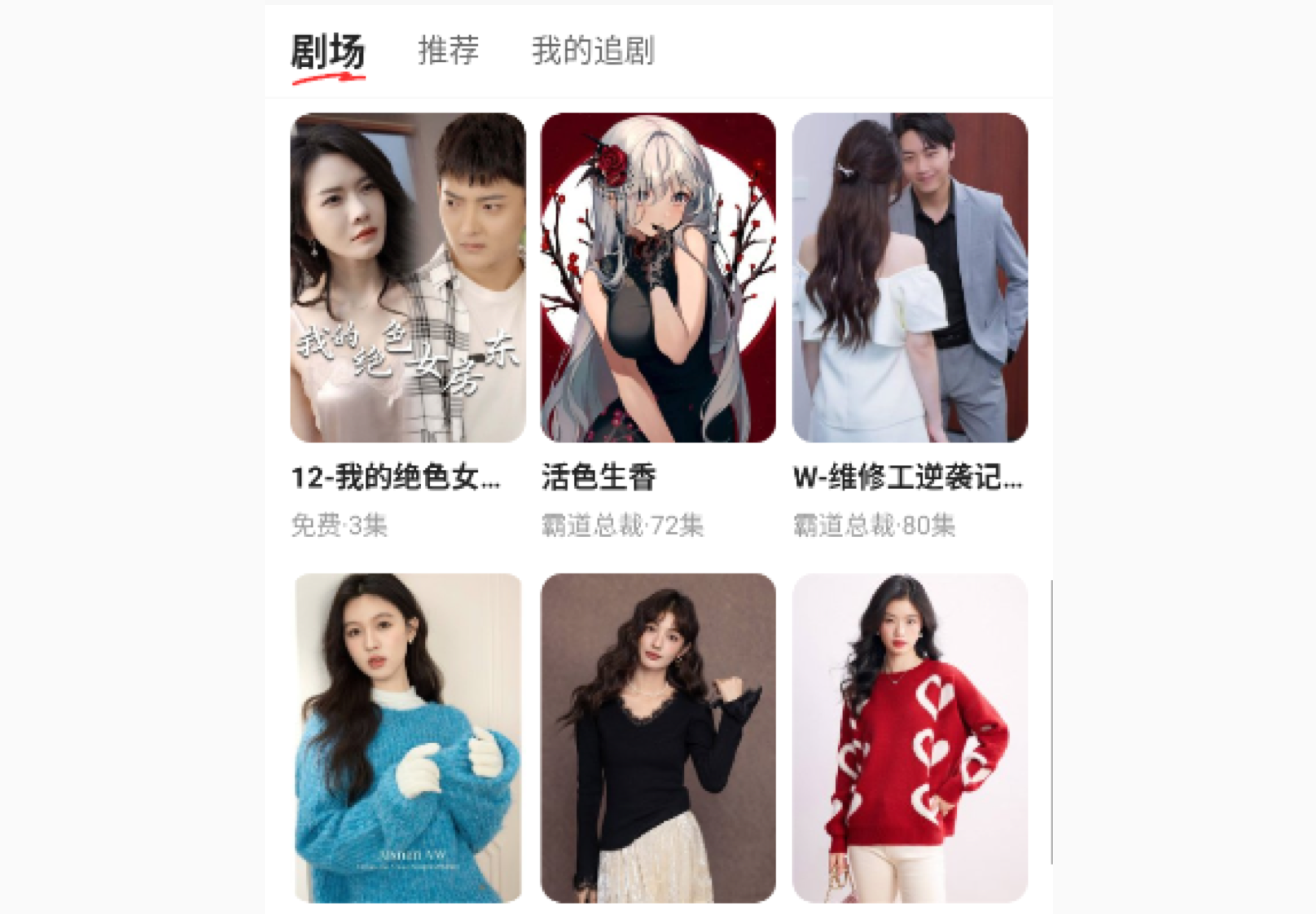
Task: Open the black top drama card
Action: tap(658, 737)
